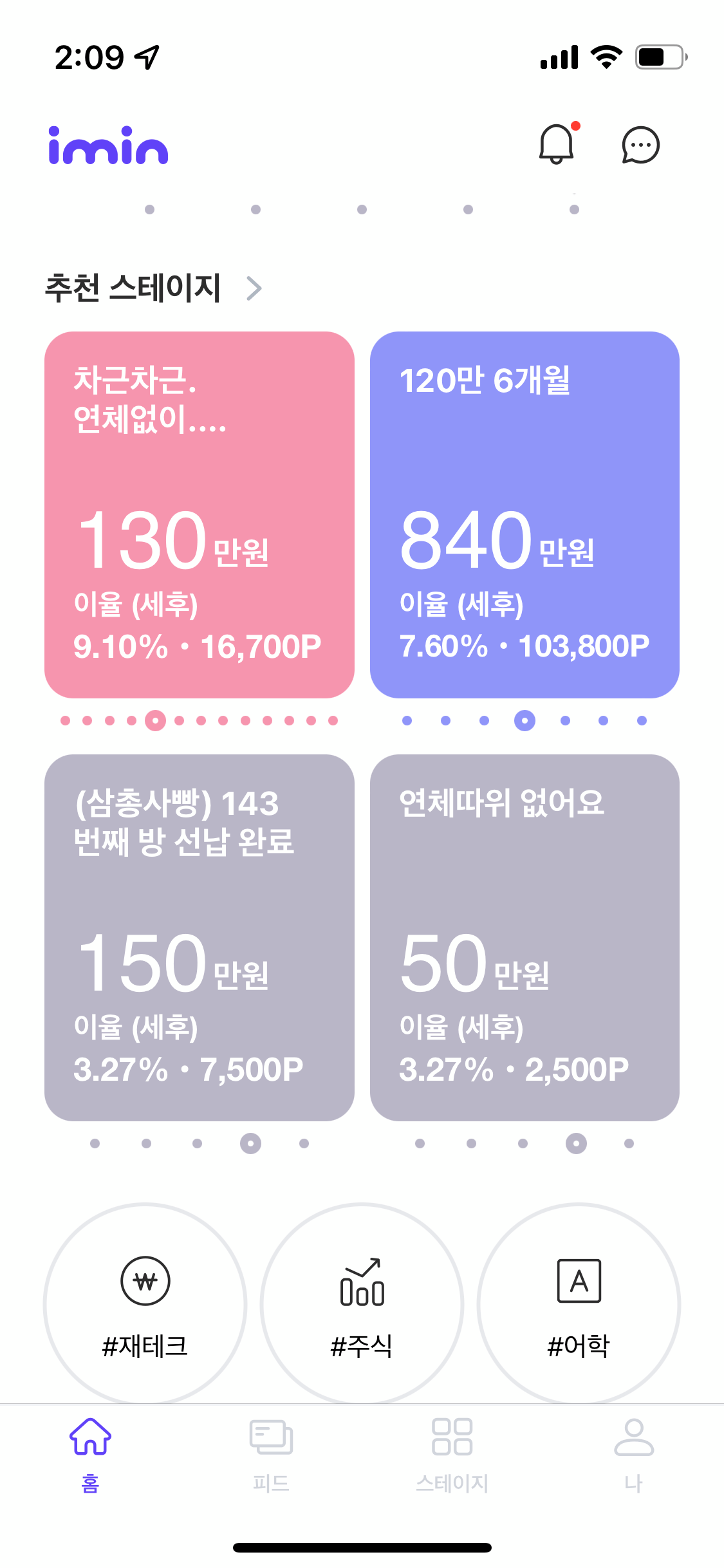724x1568 pixels.
Task: Open the 50만원 연체따위 없어요 card
Action: pos(524,937)
